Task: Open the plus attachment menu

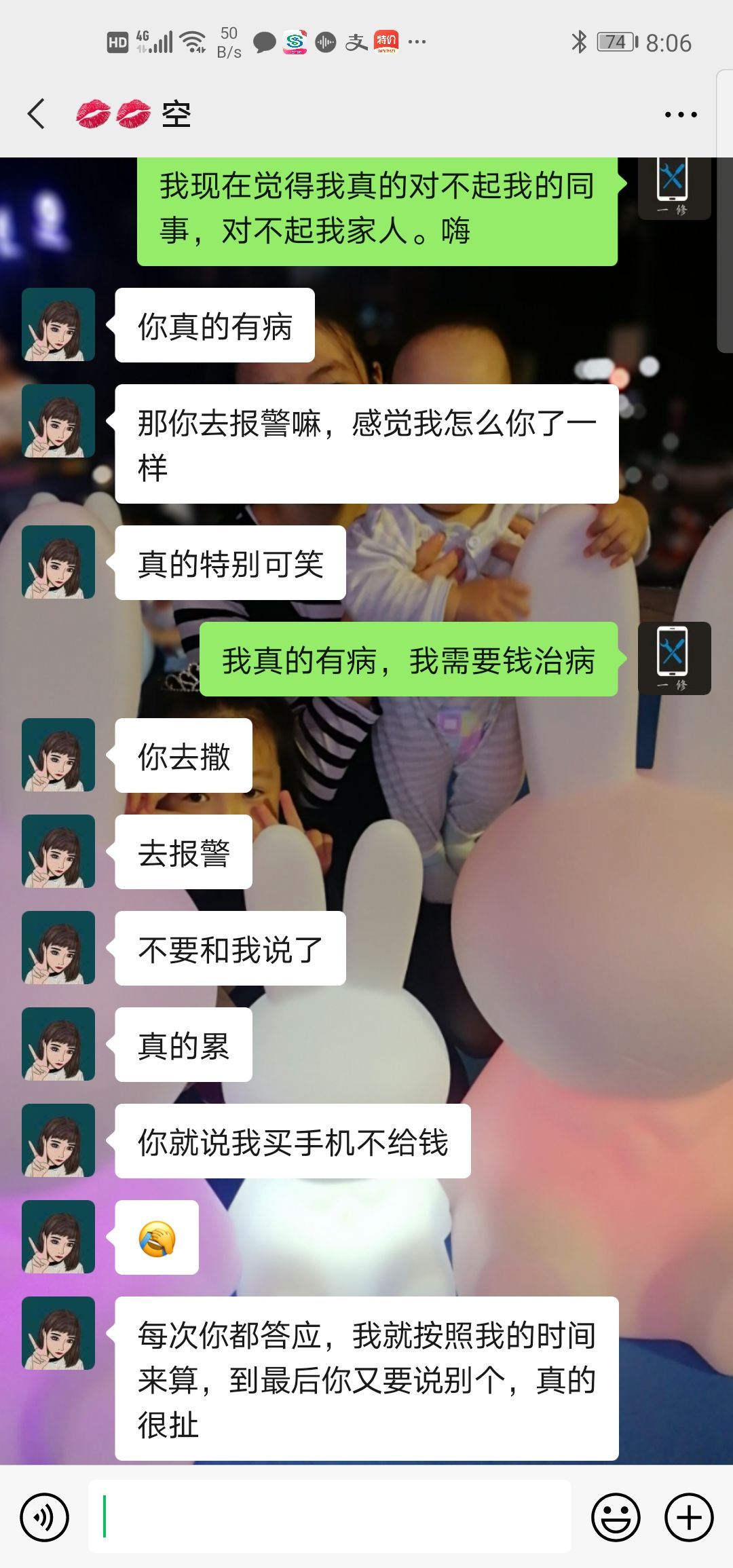Action: tap(689, 1517)
